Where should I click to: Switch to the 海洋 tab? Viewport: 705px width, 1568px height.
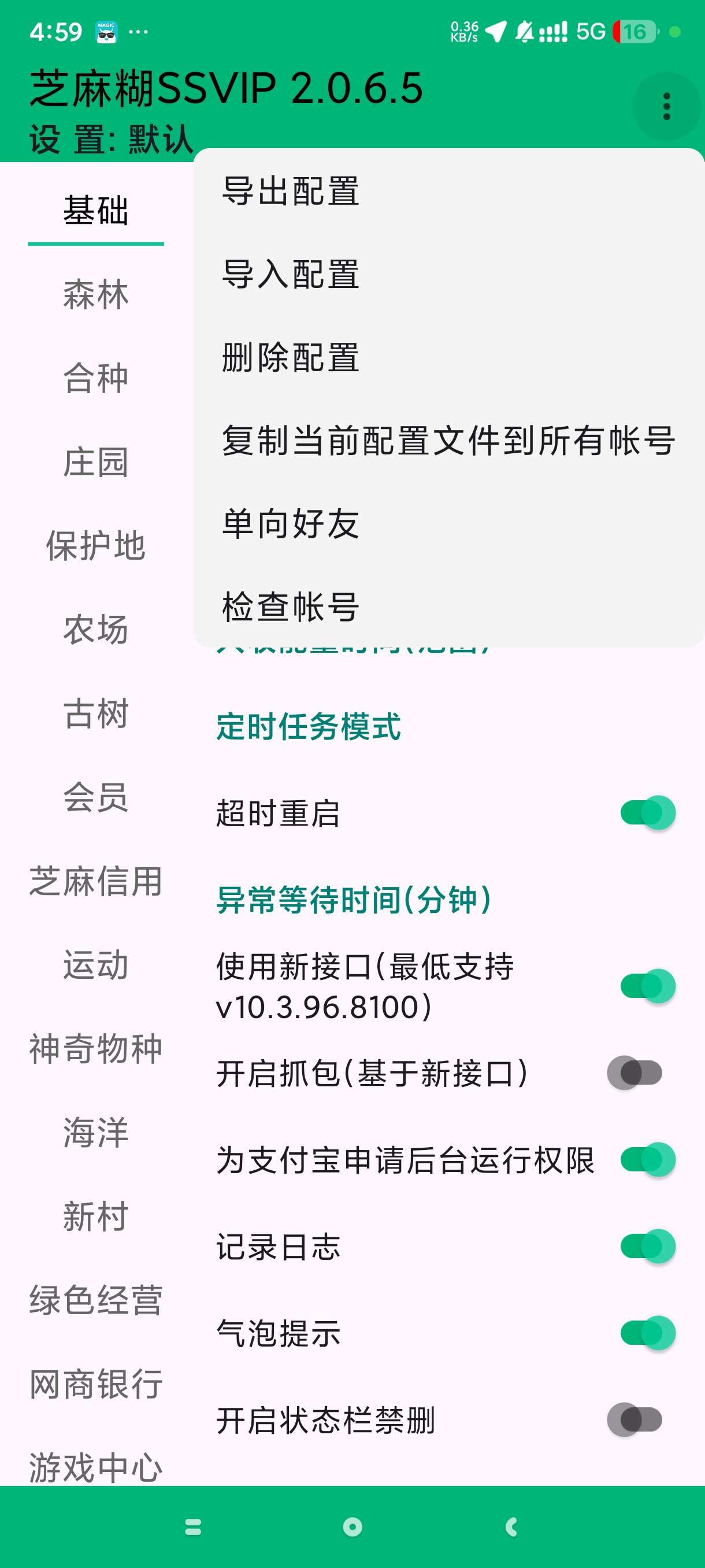[96, 1132]
